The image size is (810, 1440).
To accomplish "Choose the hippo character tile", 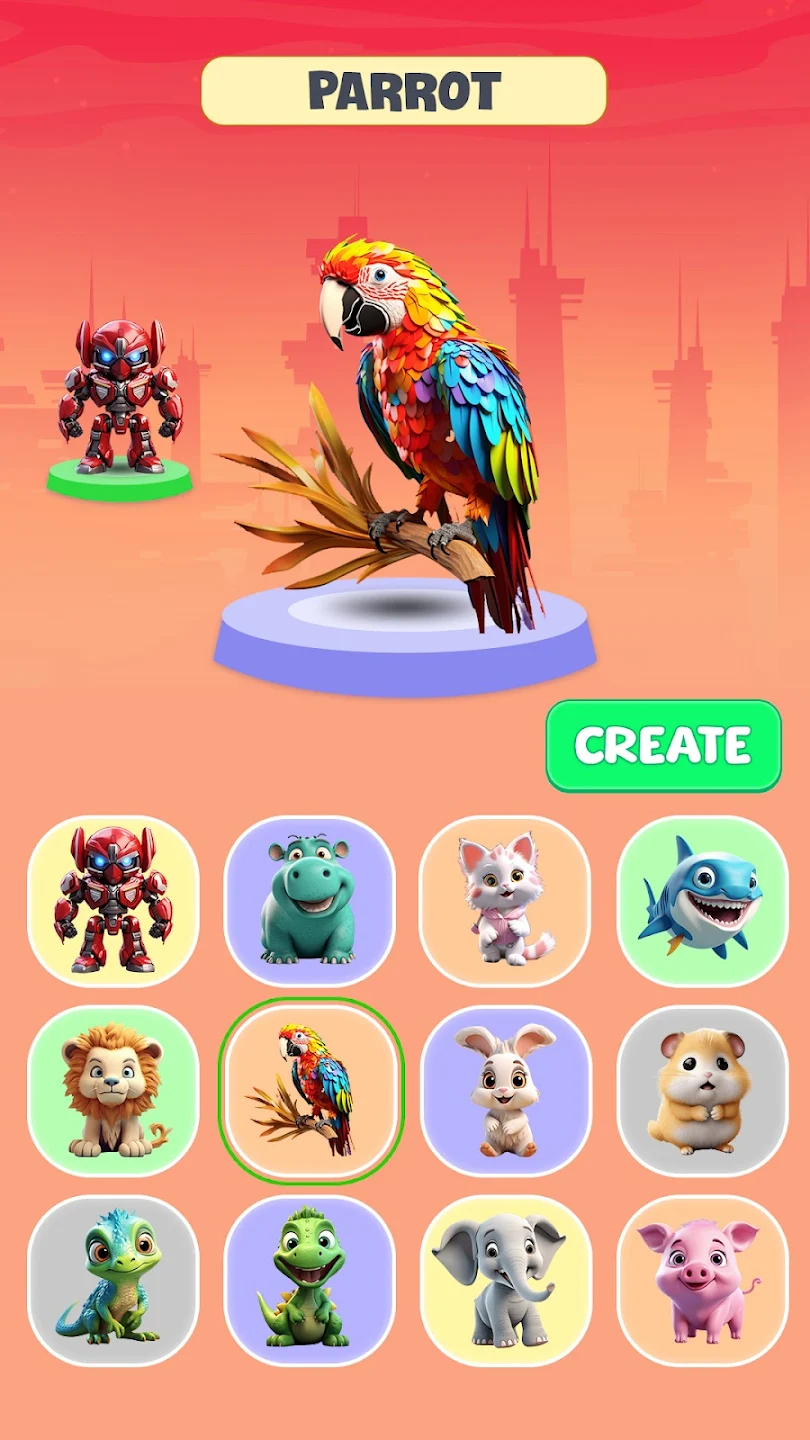I will (309, 901).
